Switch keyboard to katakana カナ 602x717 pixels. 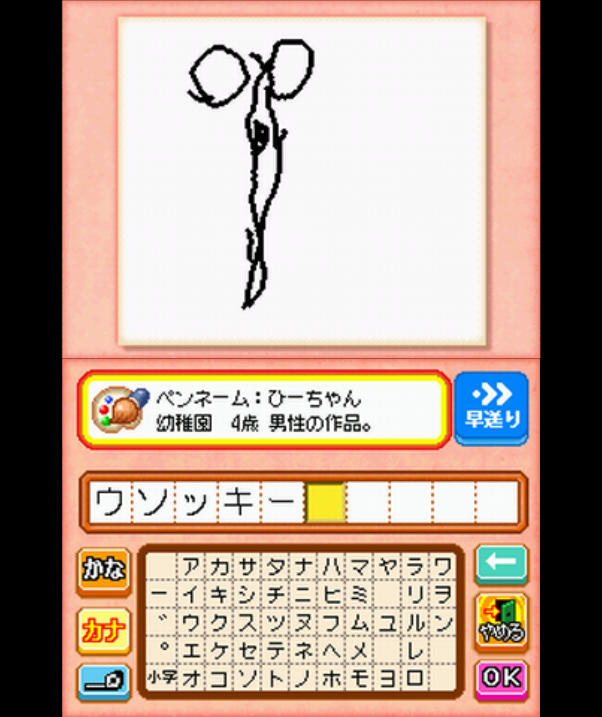(104, 628)
